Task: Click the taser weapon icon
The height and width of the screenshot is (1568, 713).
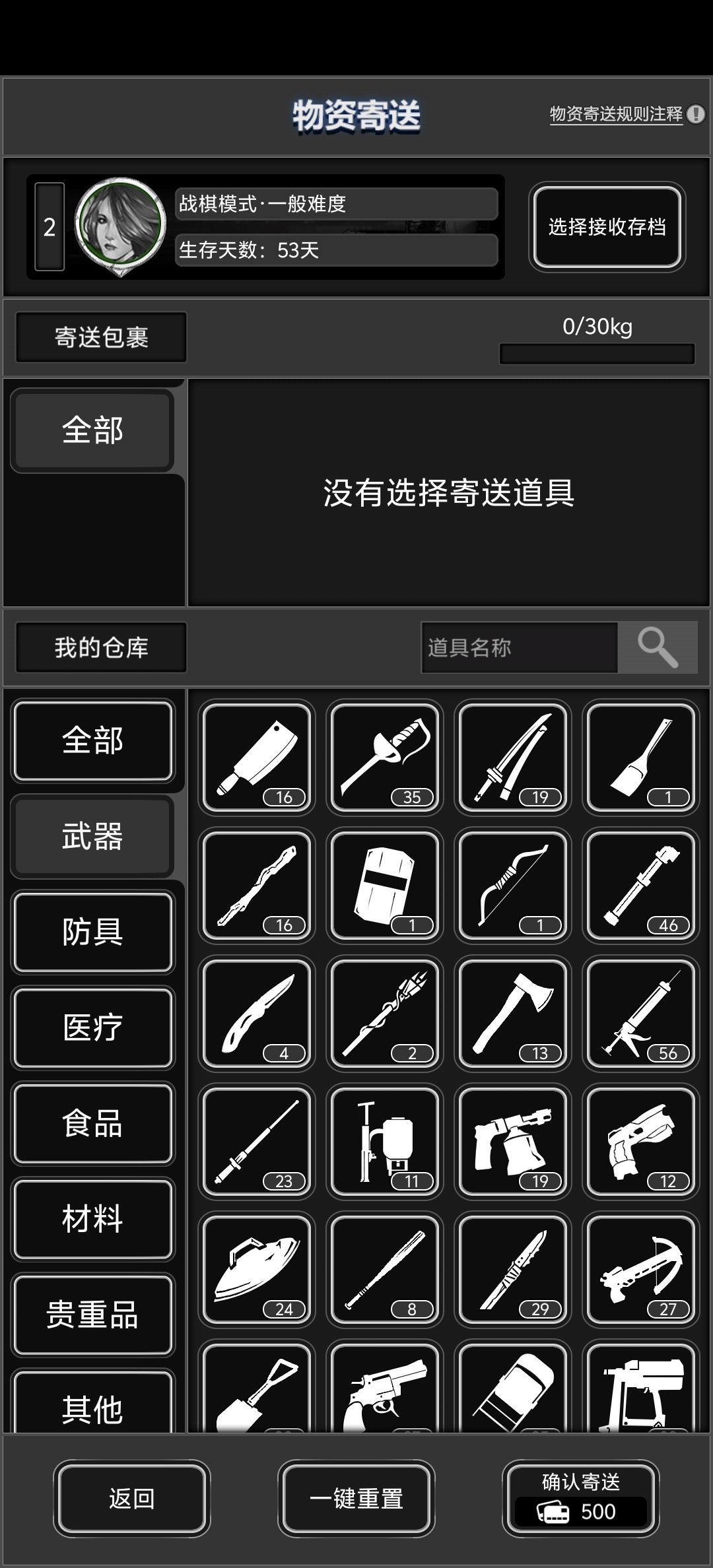Action: pos(639,1142)
